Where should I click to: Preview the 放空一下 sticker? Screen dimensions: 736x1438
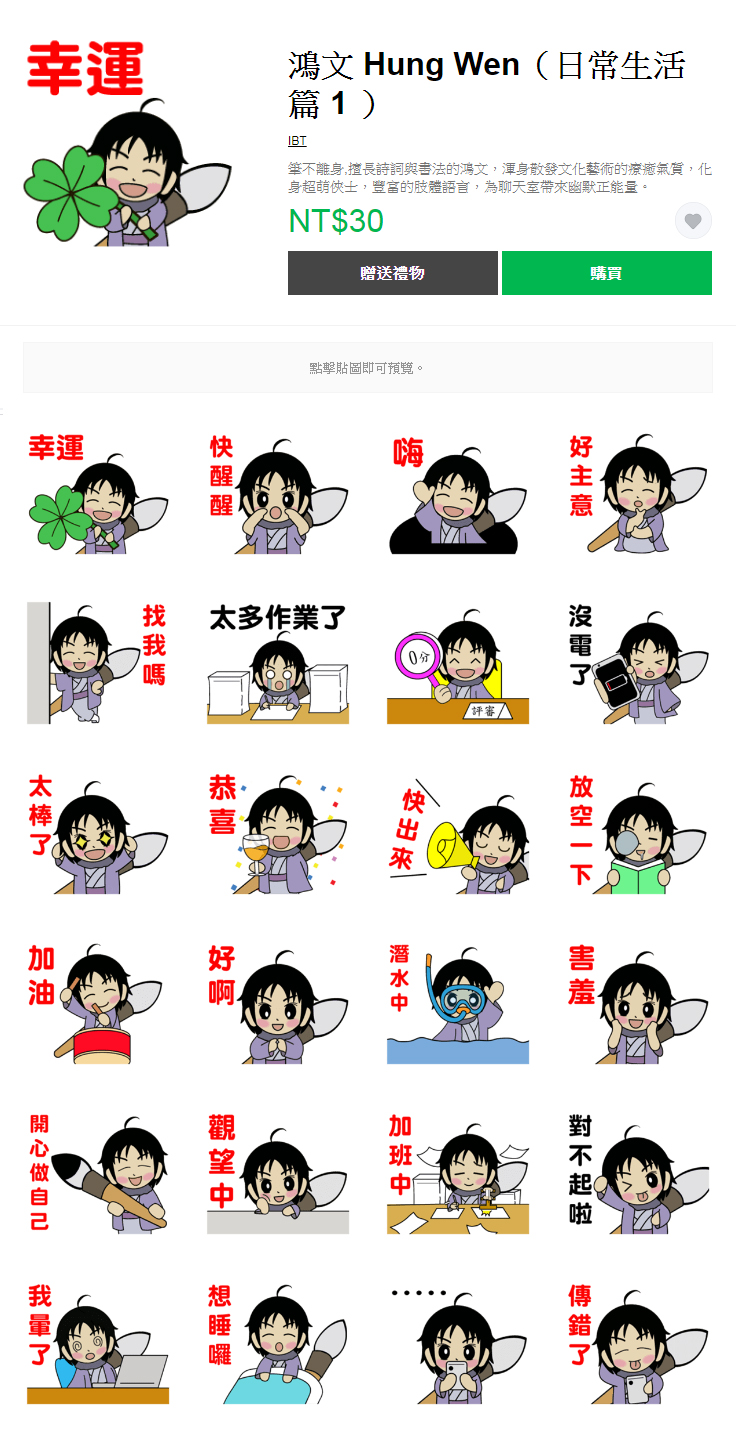[637, 835]
